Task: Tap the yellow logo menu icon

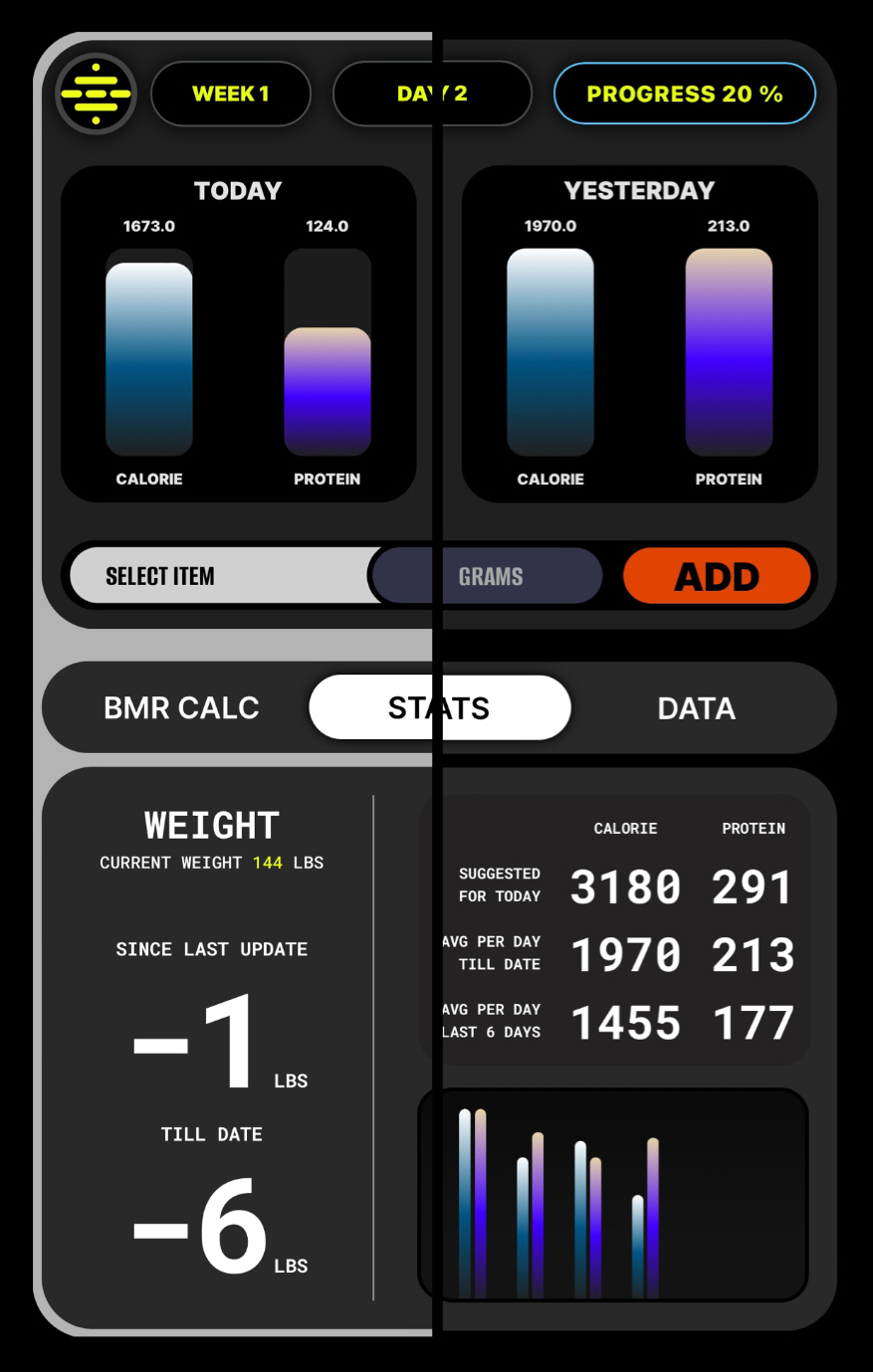Action: [x=96, y=94]
